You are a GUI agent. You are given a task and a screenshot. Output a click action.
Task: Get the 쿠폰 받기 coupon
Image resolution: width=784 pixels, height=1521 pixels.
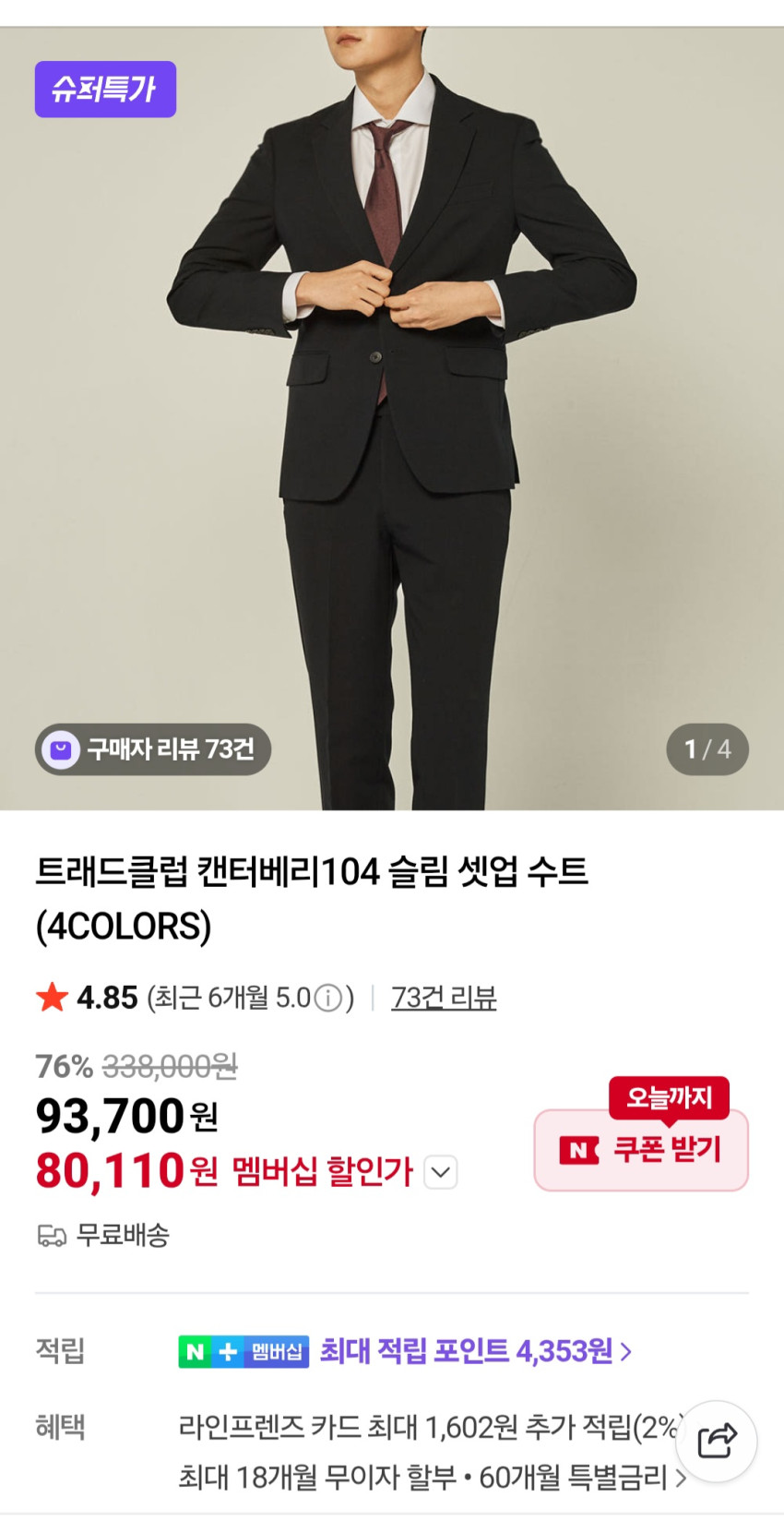pos(641,1150)
